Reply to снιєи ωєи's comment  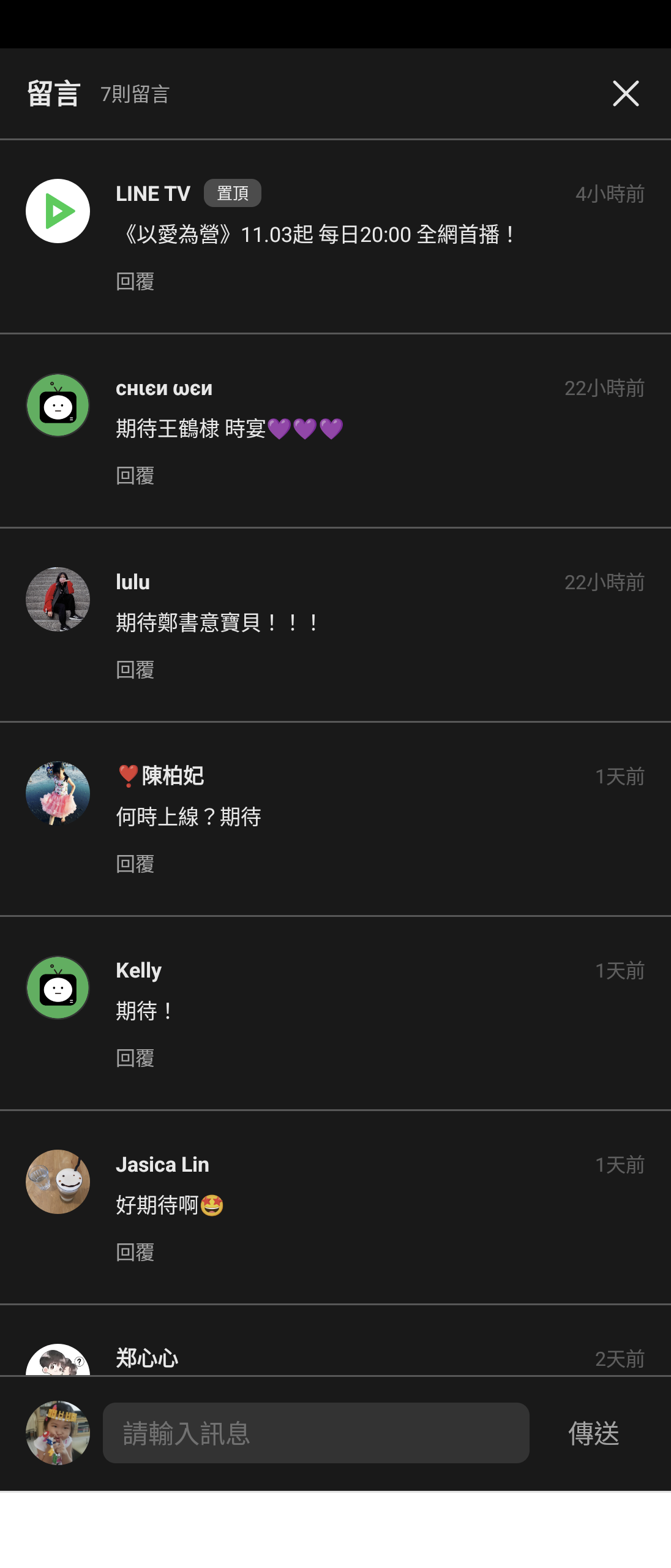click(x=135, y=476)
